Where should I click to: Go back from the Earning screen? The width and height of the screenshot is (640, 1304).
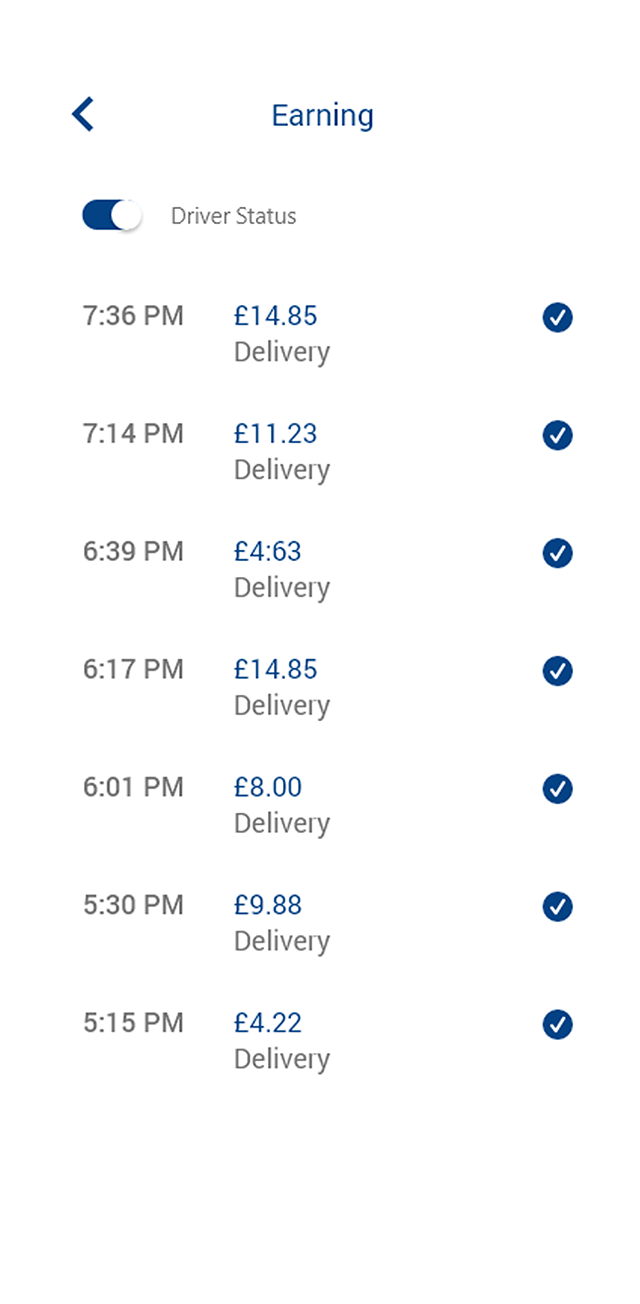pyautogui.click(x=83, y=115)
